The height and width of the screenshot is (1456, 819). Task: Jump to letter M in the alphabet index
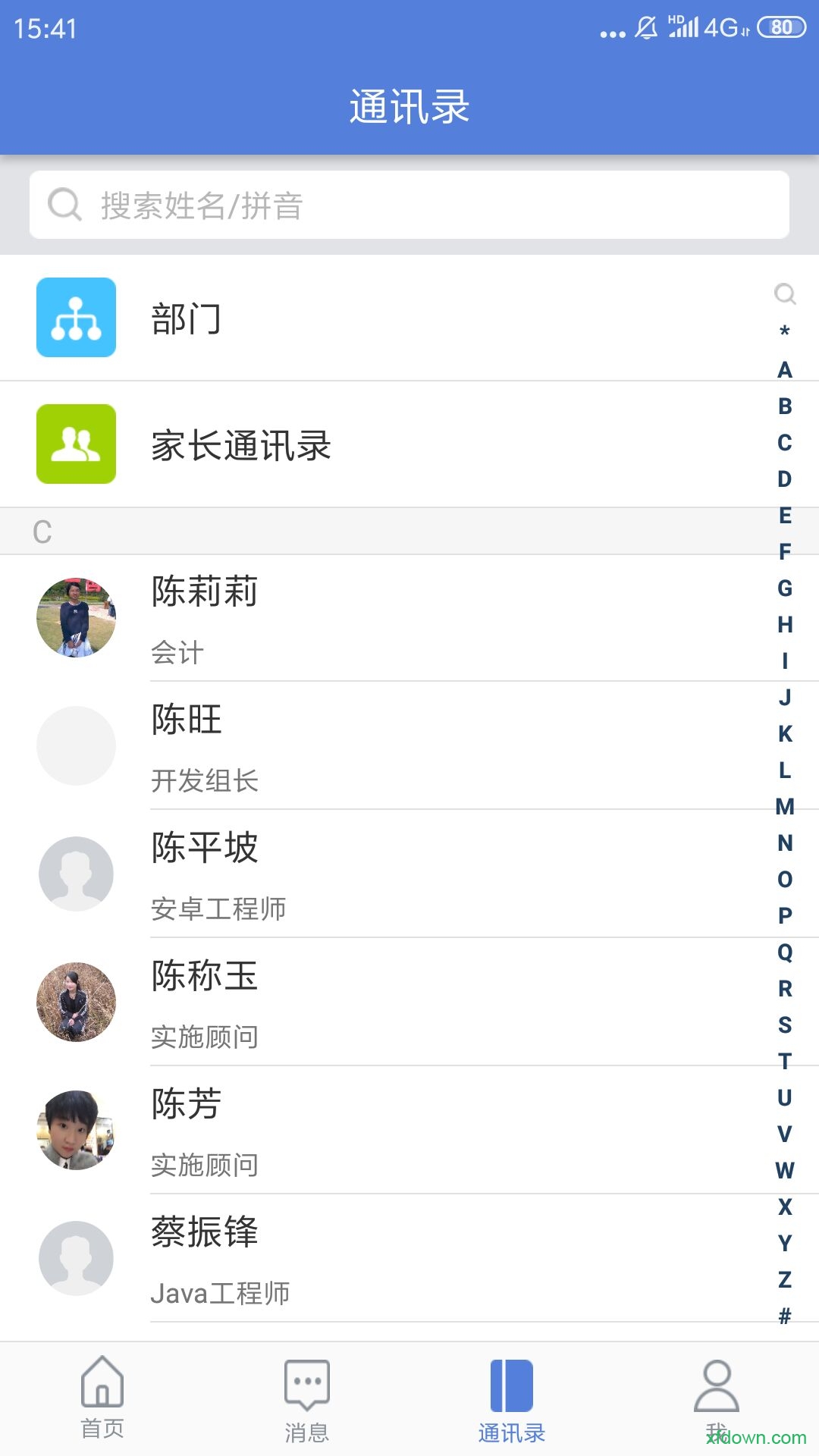click(x=784, y=807)
